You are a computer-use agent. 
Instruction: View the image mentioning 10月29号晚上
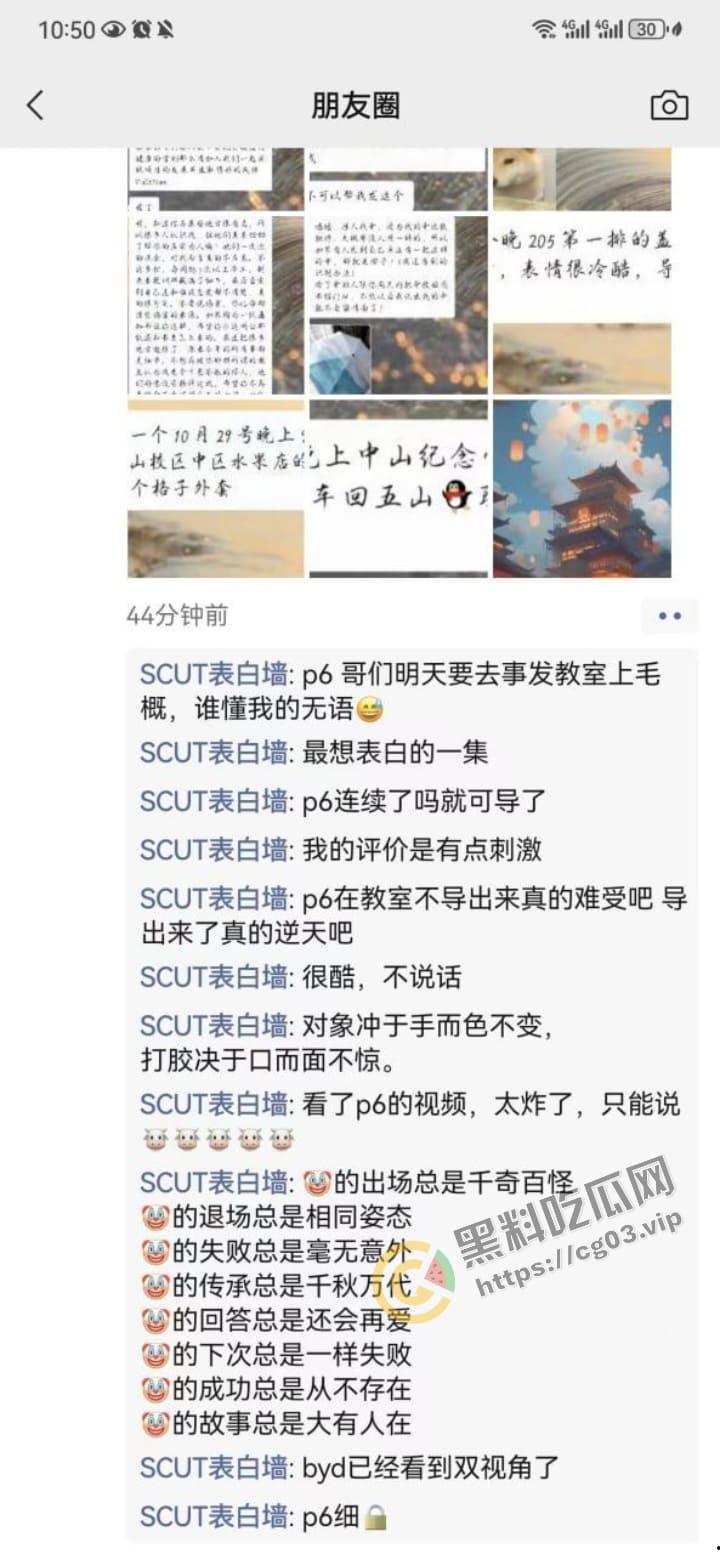(215, 488)
